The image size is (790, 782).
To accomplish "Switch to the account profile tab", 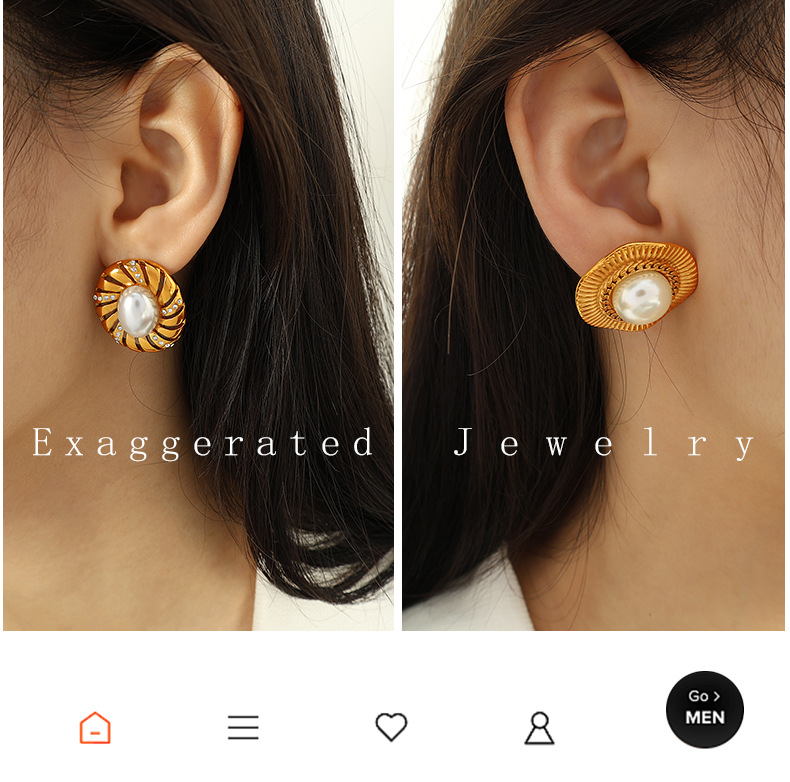I will [539, 727].
